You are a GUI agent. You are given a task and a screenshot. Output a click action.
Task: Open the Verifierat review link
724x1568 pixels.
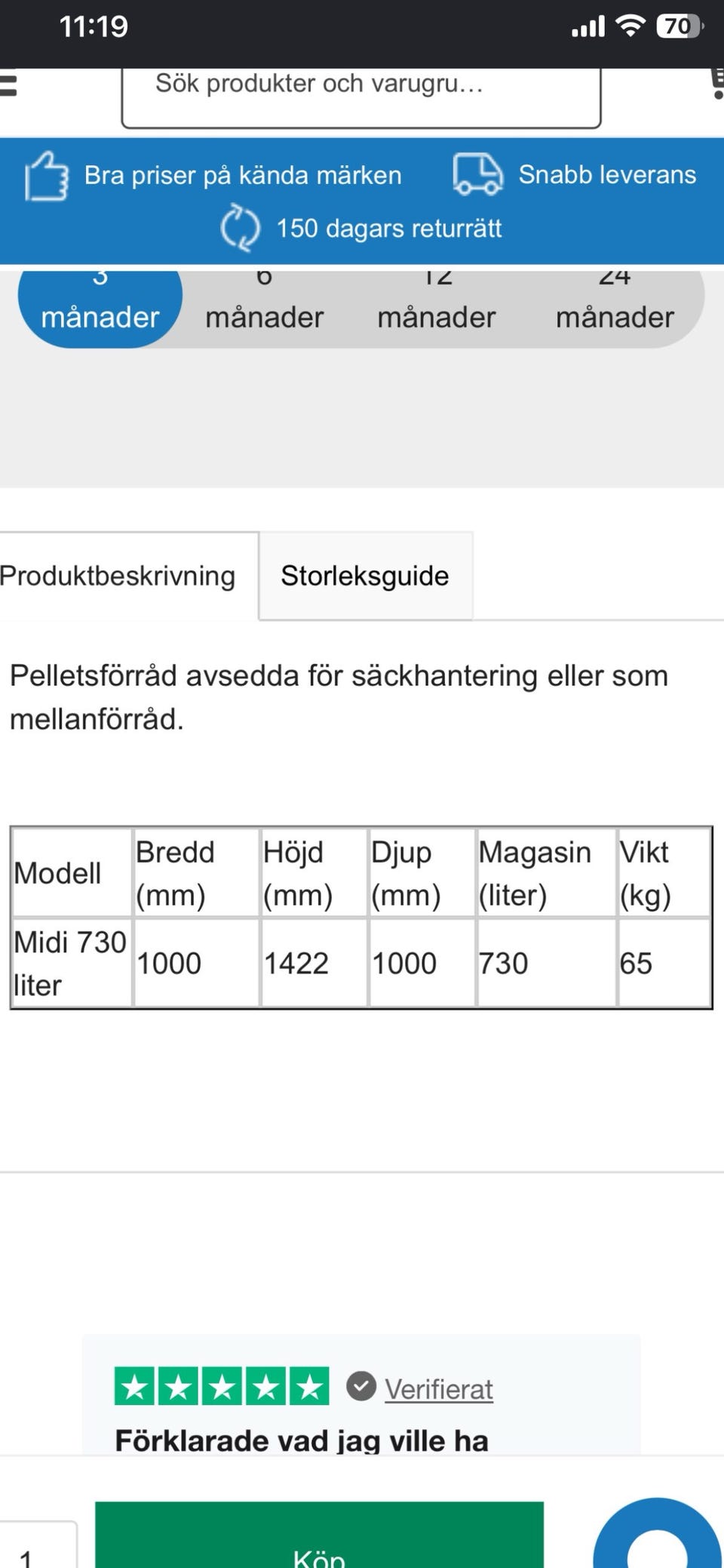coord(439,1389)
